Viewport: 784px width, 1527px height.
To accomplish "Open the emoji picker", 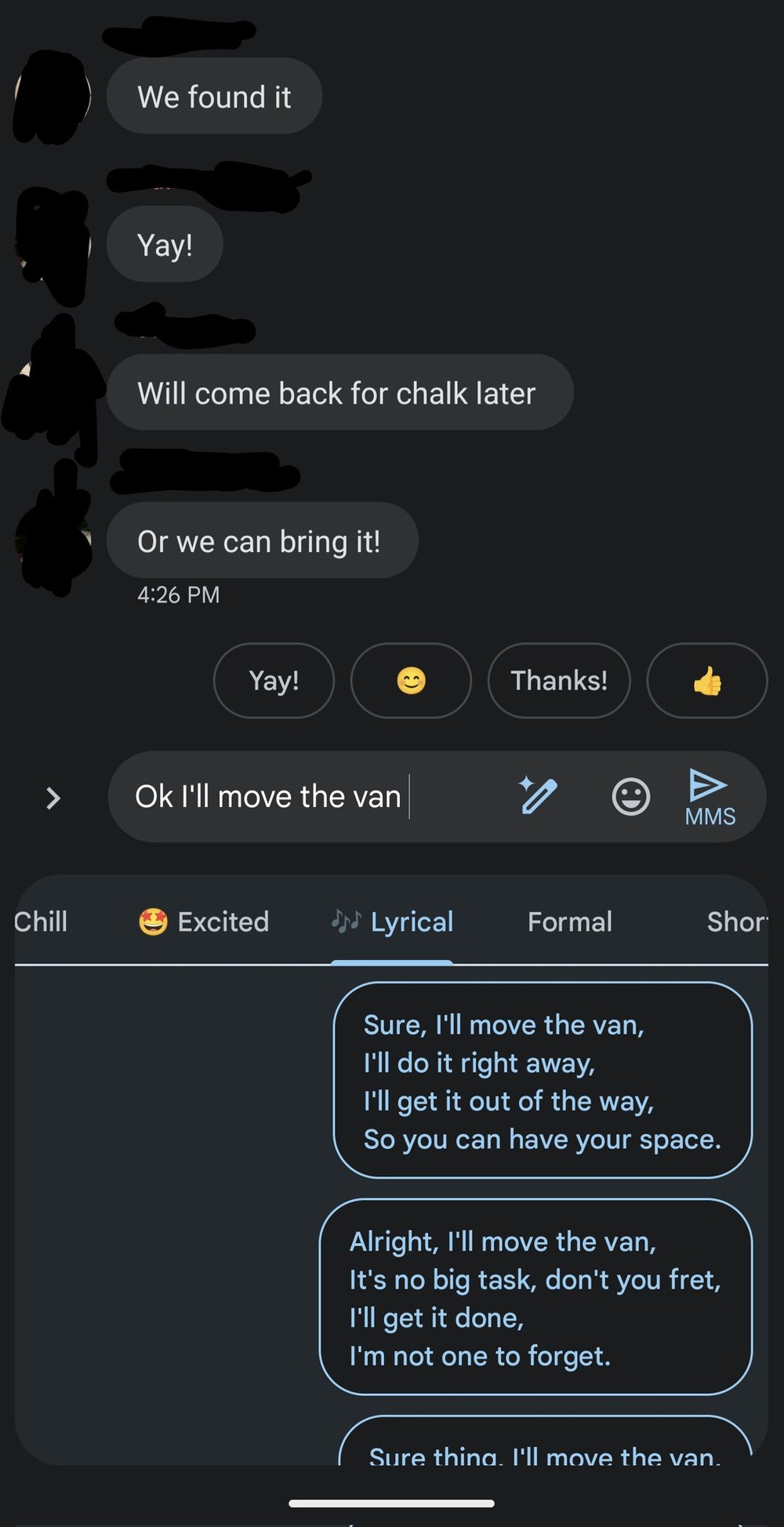I will pos(630,797).
